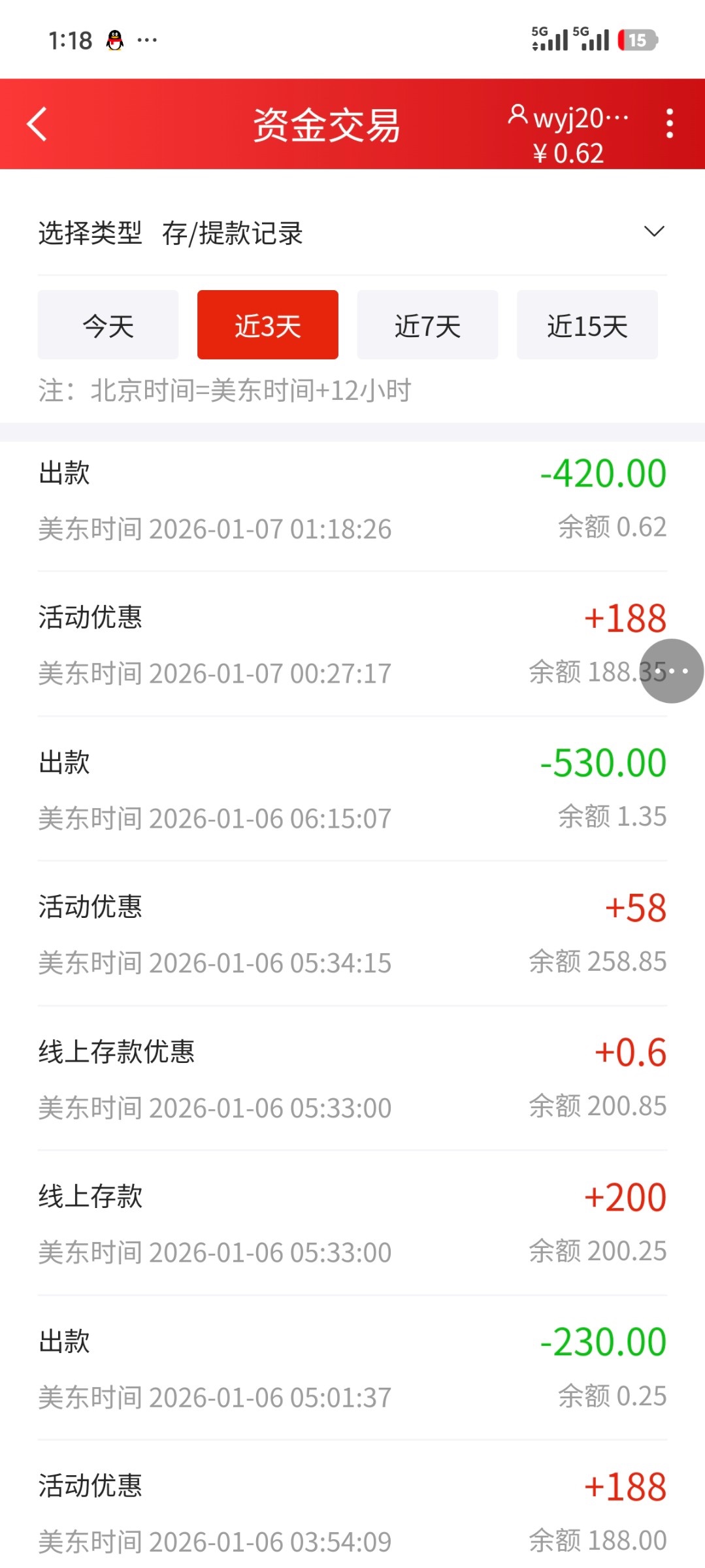Expand the 选择类型 record type dropdown
Image resolution: width=705 pixels, height=1568 pixels.
click(653, 232)
